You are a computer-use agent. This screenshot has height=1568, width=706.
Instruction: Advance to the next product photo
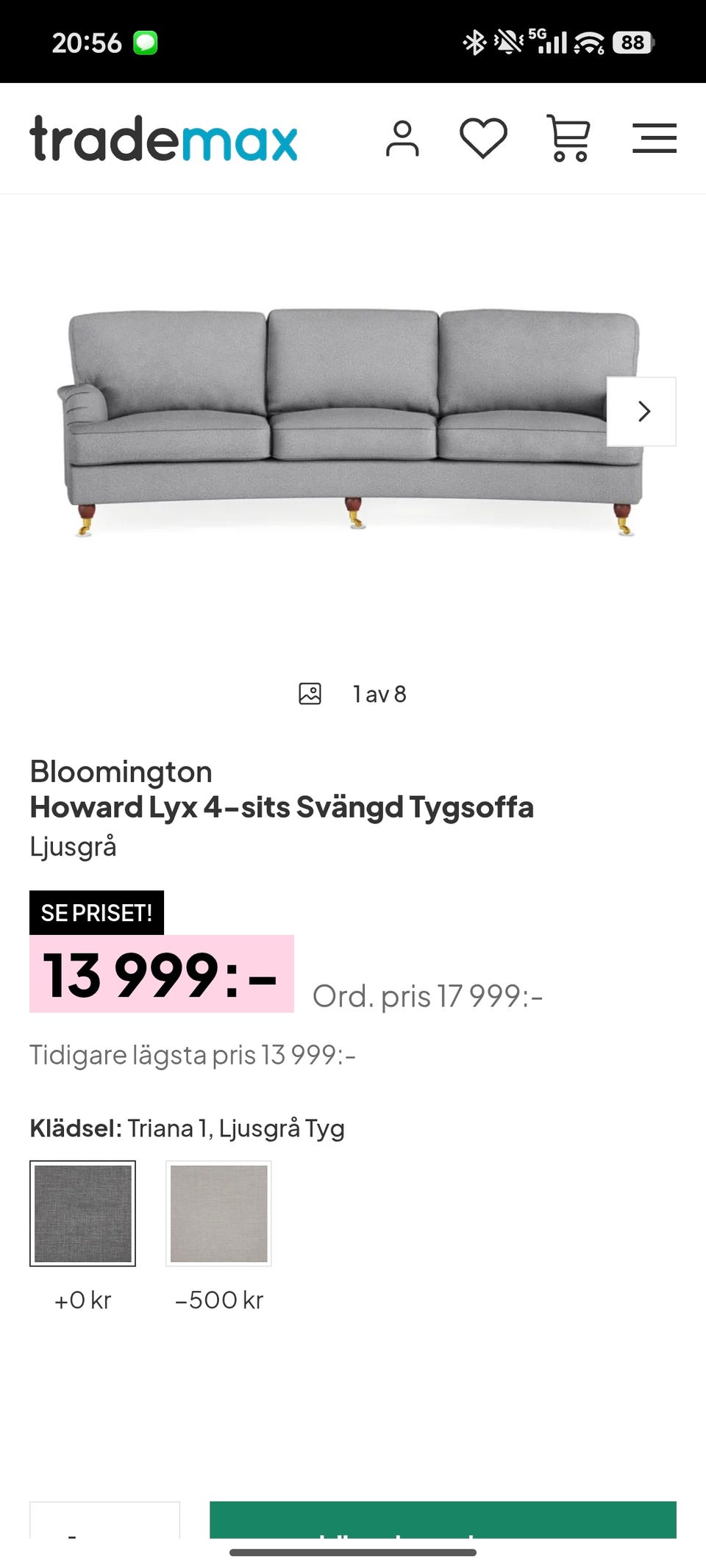point(642,412)
